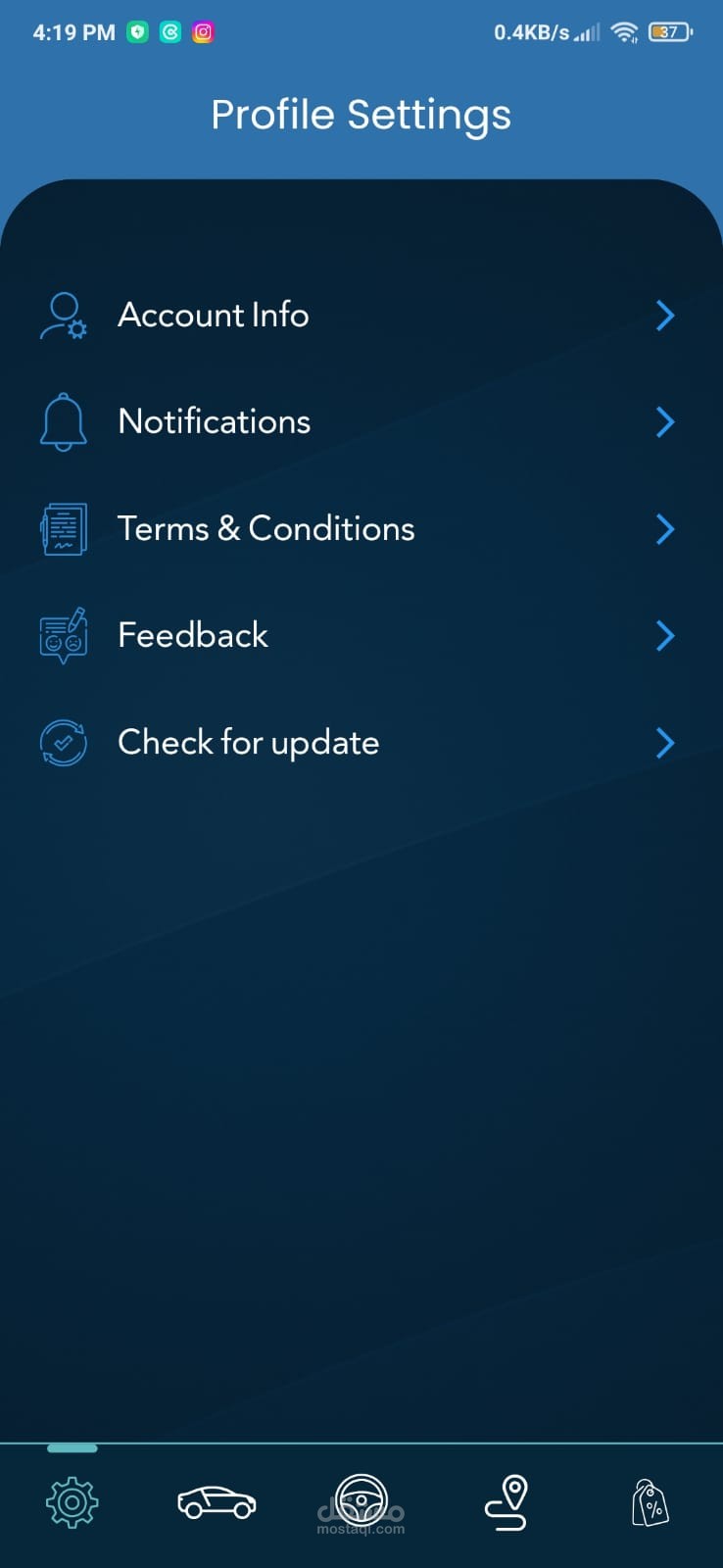Select the settings gear tab

click(72, 1502)
